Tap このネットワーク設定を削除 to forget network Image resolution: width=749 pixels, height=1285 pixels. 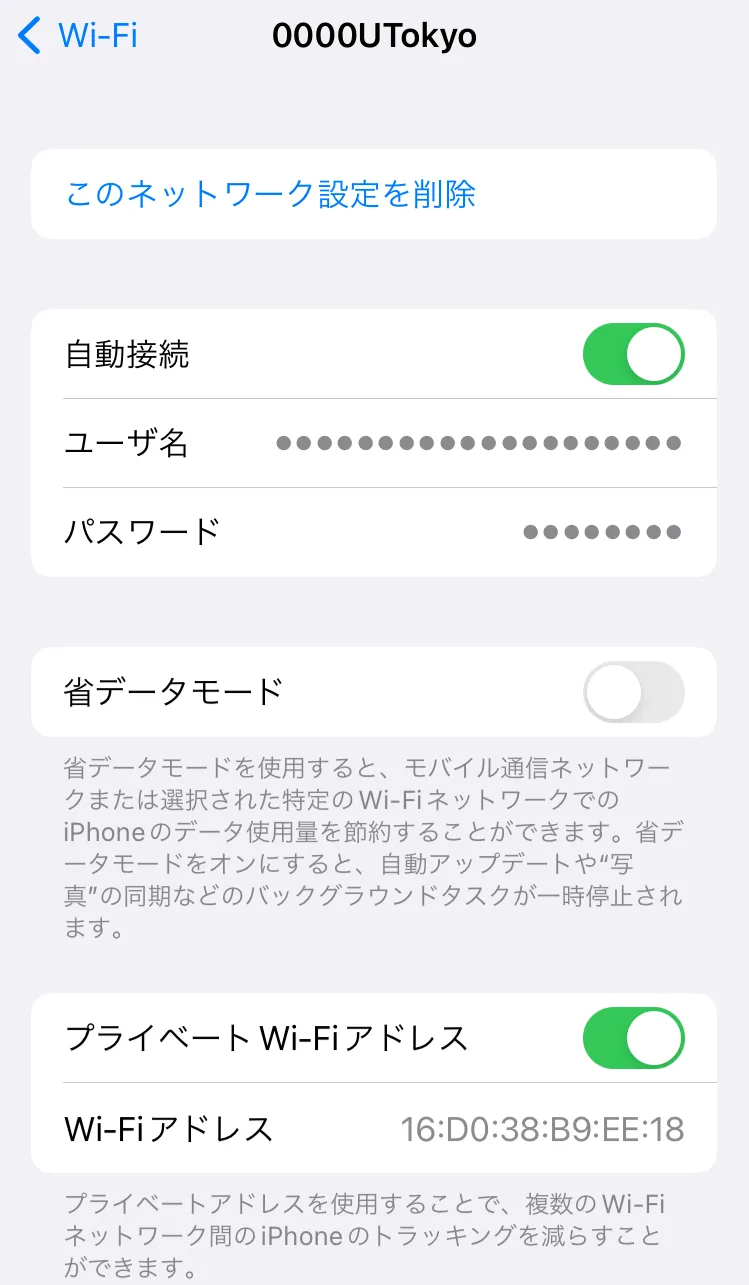[x=271, y=194]
